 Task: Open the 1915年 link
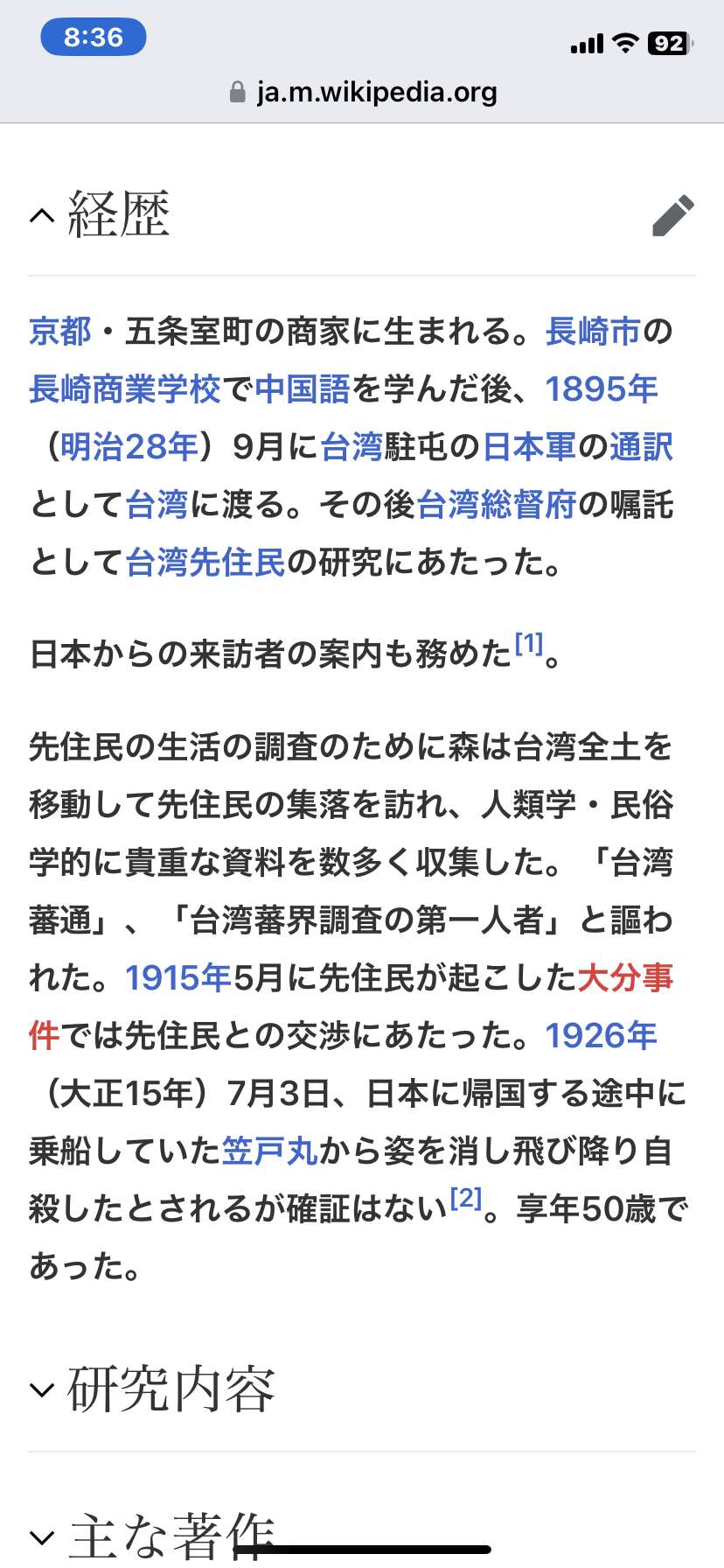[x=178, y=977]
